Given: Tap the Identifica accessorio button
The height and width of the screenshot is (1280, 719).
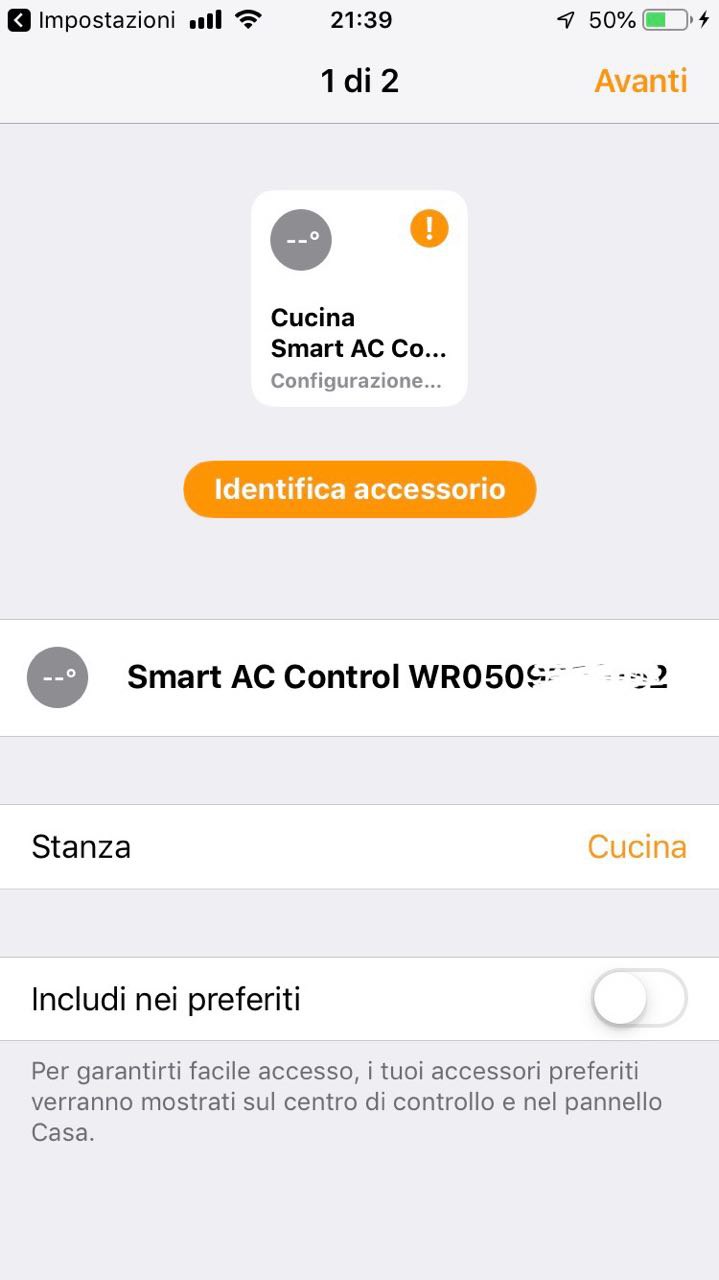Looking at the screenshot, I should (359, 489).
